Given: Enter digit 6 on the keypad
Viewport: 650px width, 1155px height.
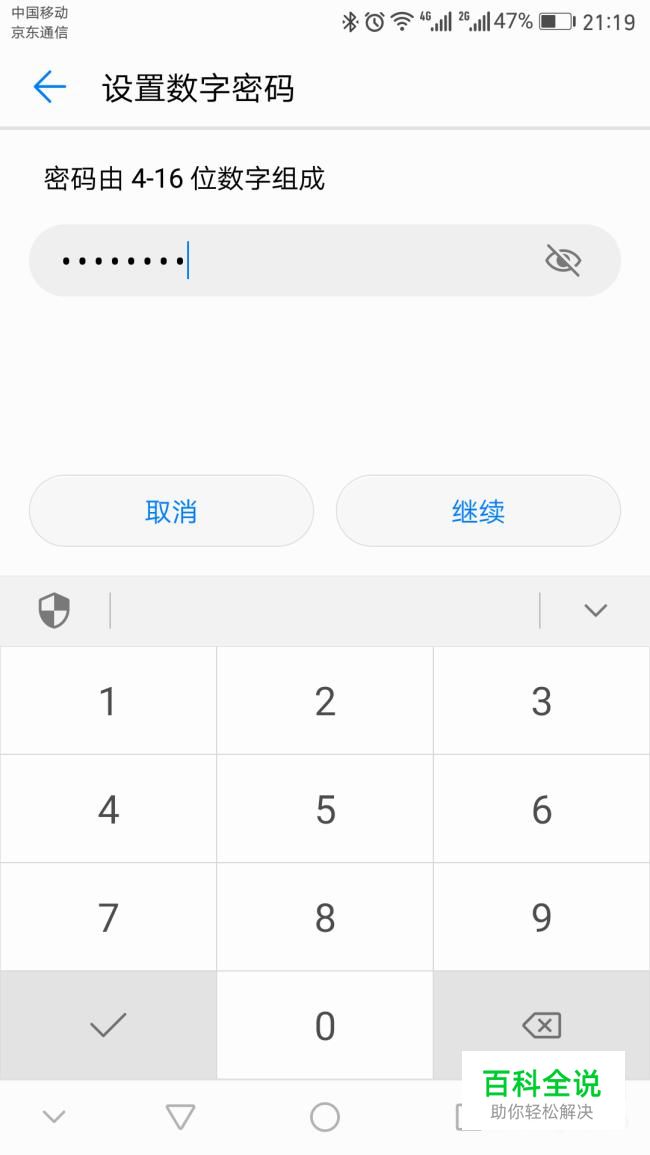Looking at the screenshot, I should pyautogui.click(x=542, y=809).
